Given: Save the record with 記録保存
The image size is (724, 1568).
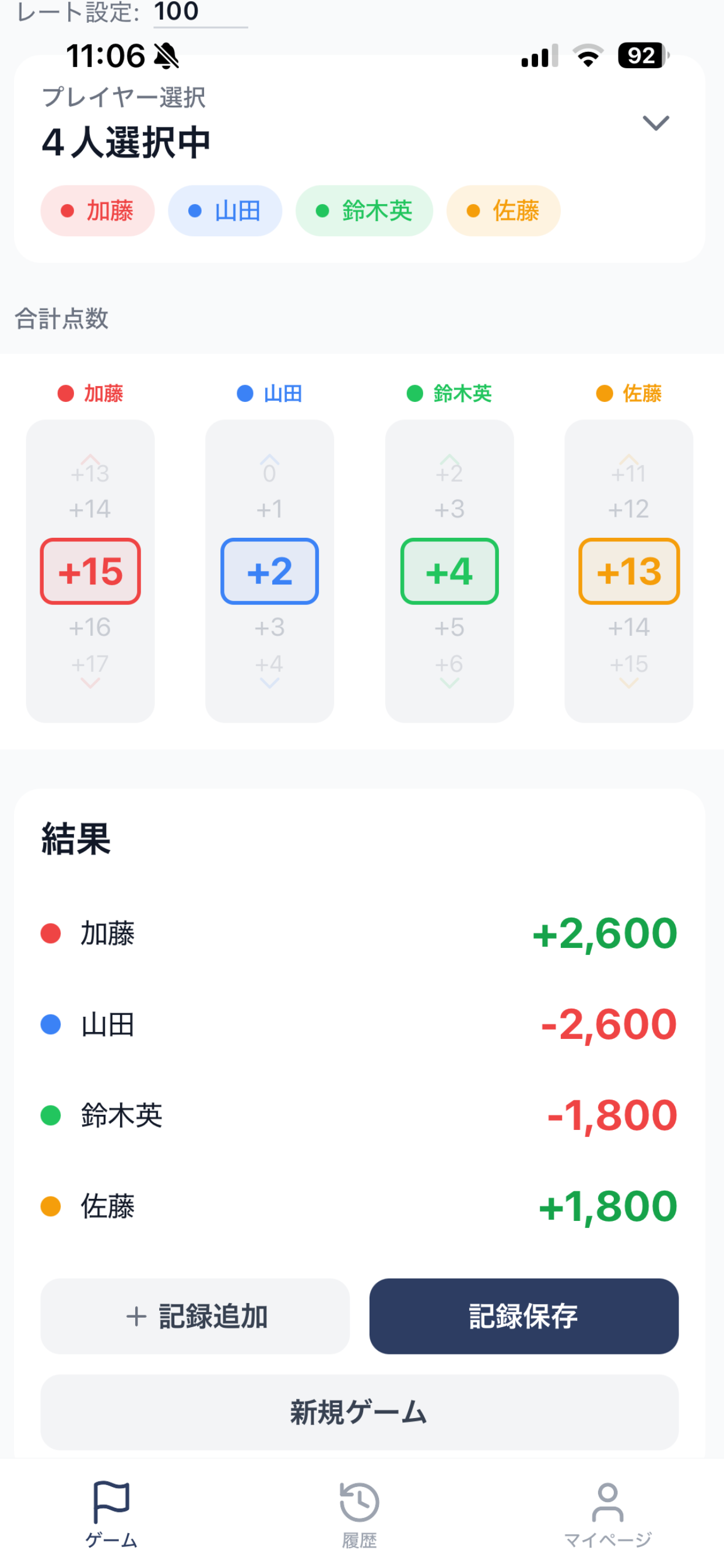Looking at the screenshot, I should coord(523,1316).
